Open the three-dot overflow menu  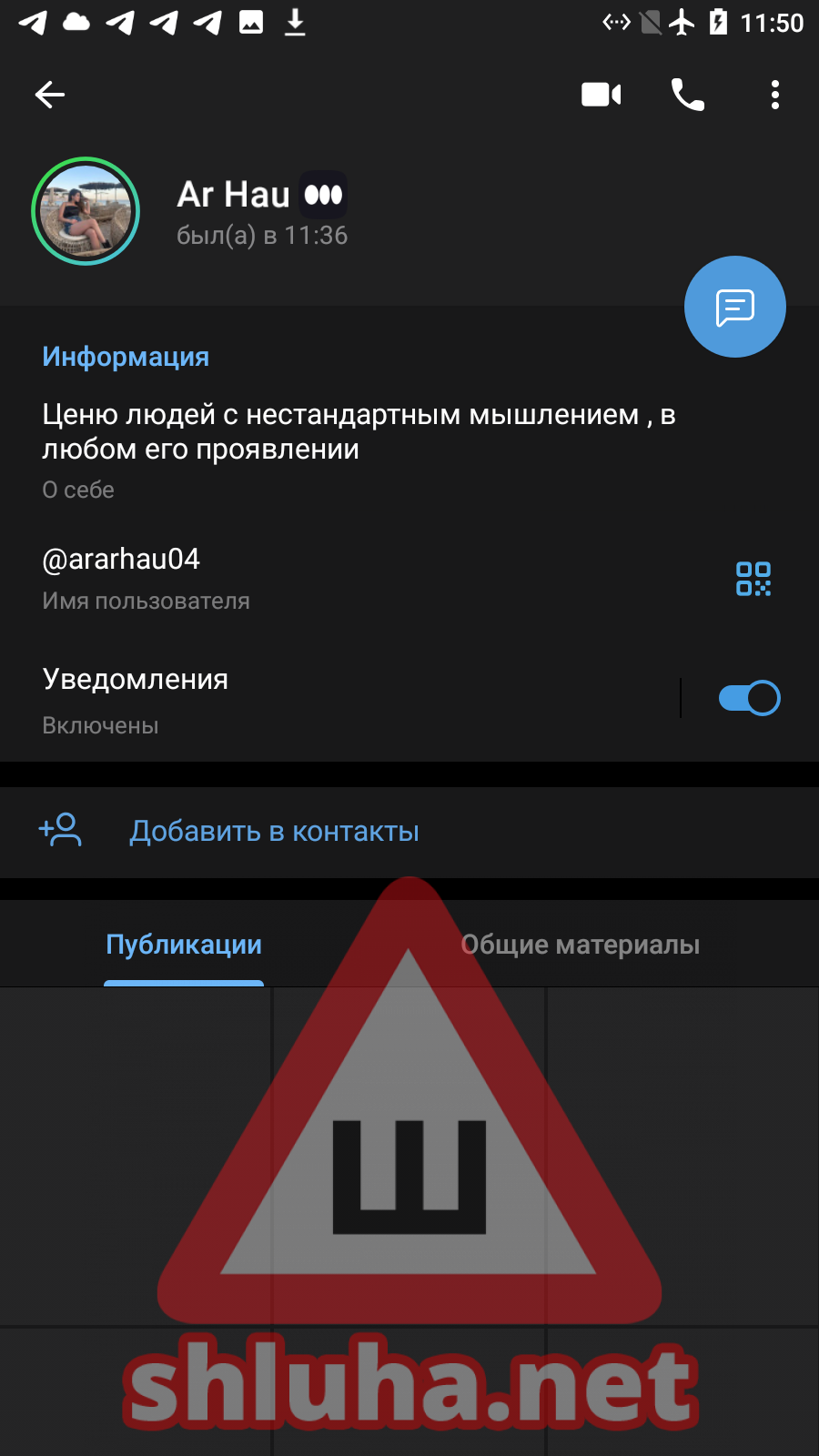pyautogui.click(x=774, y=95)
